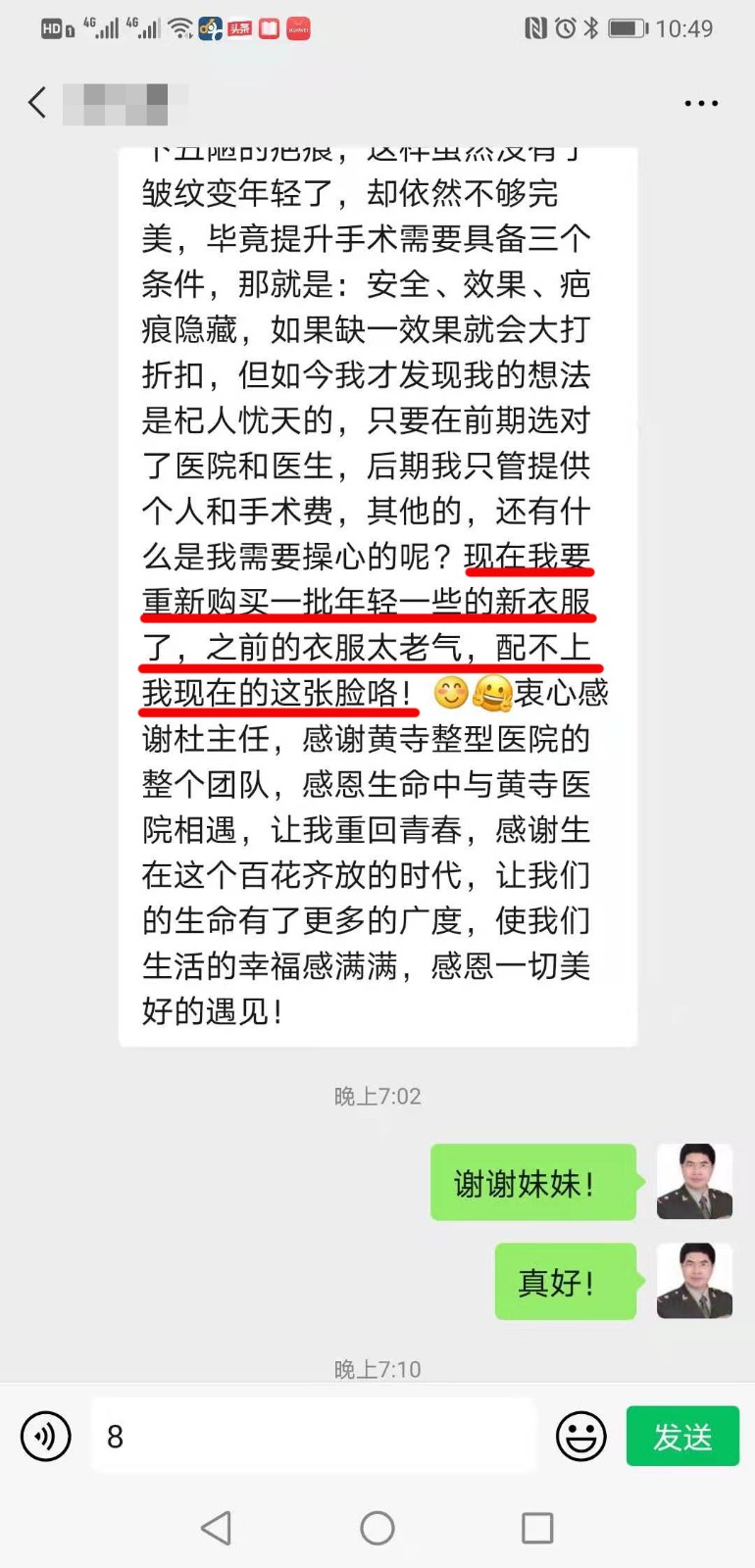Open recent apps from navigation bar
This screenshot has height=1568, width=755.
point(537,1528)
